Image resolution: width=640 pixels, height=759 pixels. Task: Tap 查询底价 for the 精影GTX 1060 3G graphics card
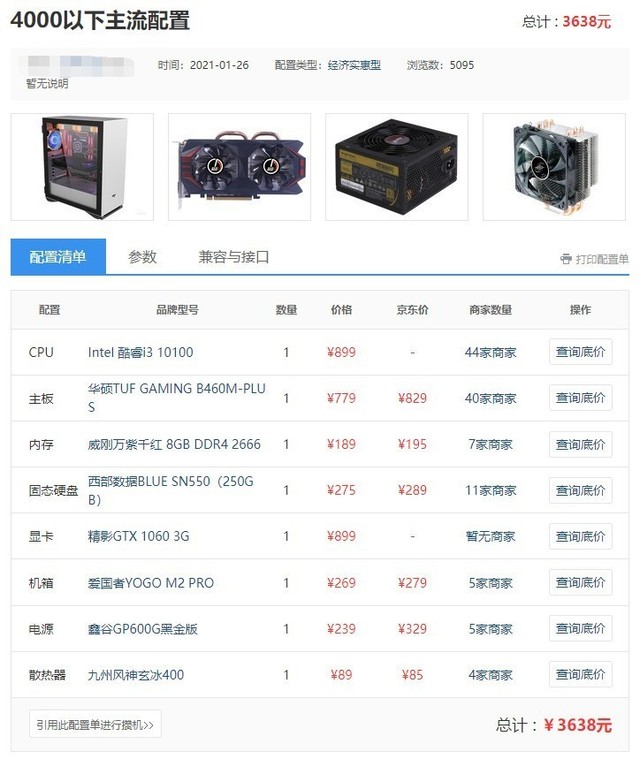coord(580,536)
